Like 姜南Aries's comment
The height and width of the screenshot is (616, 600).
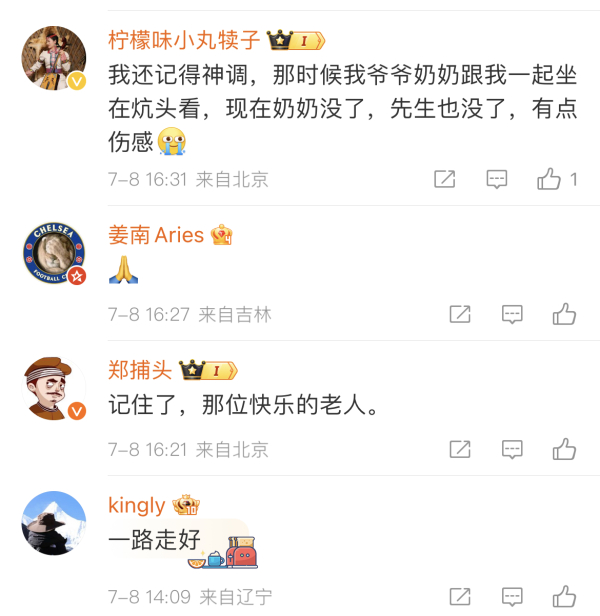tap(564, 314)
